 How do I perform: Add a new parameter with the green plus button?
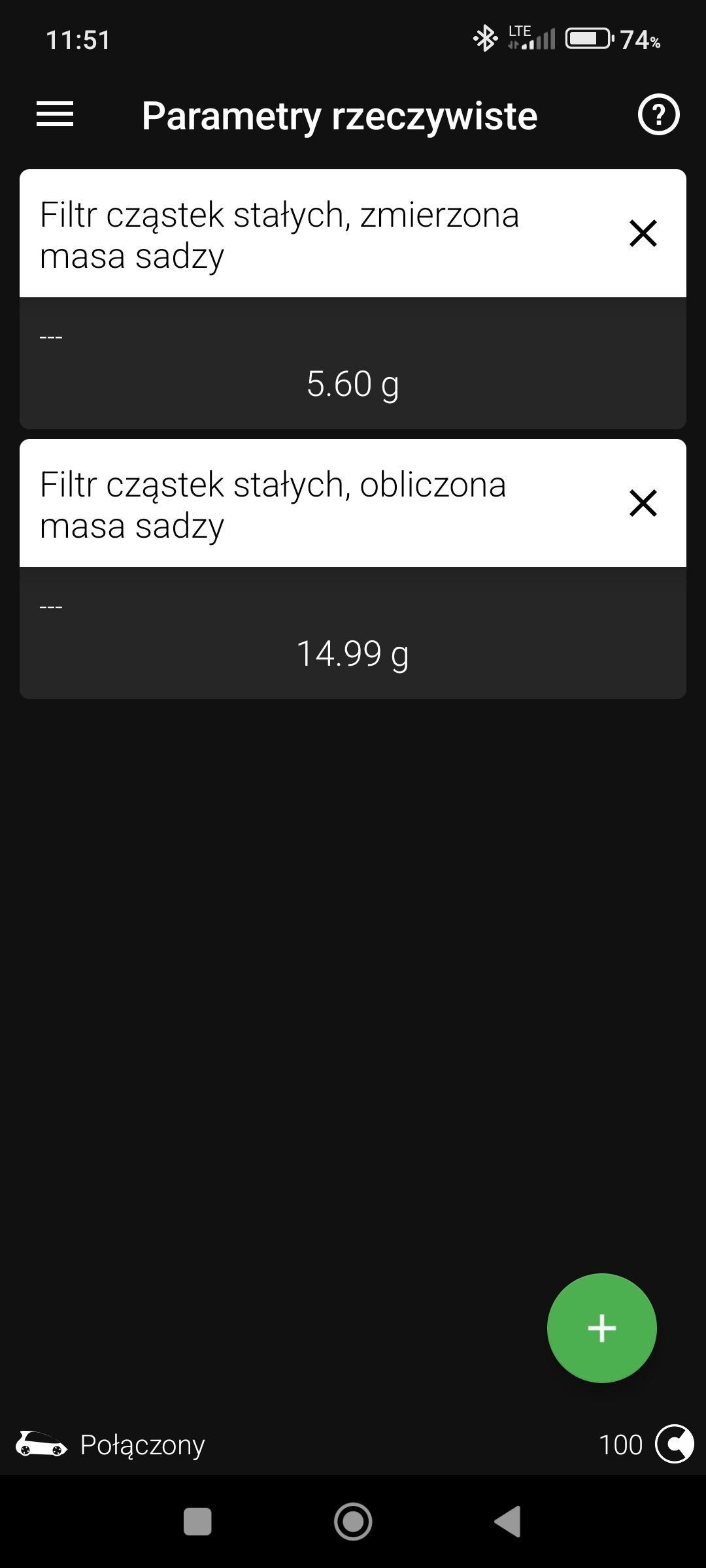[x=601, y=1328]
